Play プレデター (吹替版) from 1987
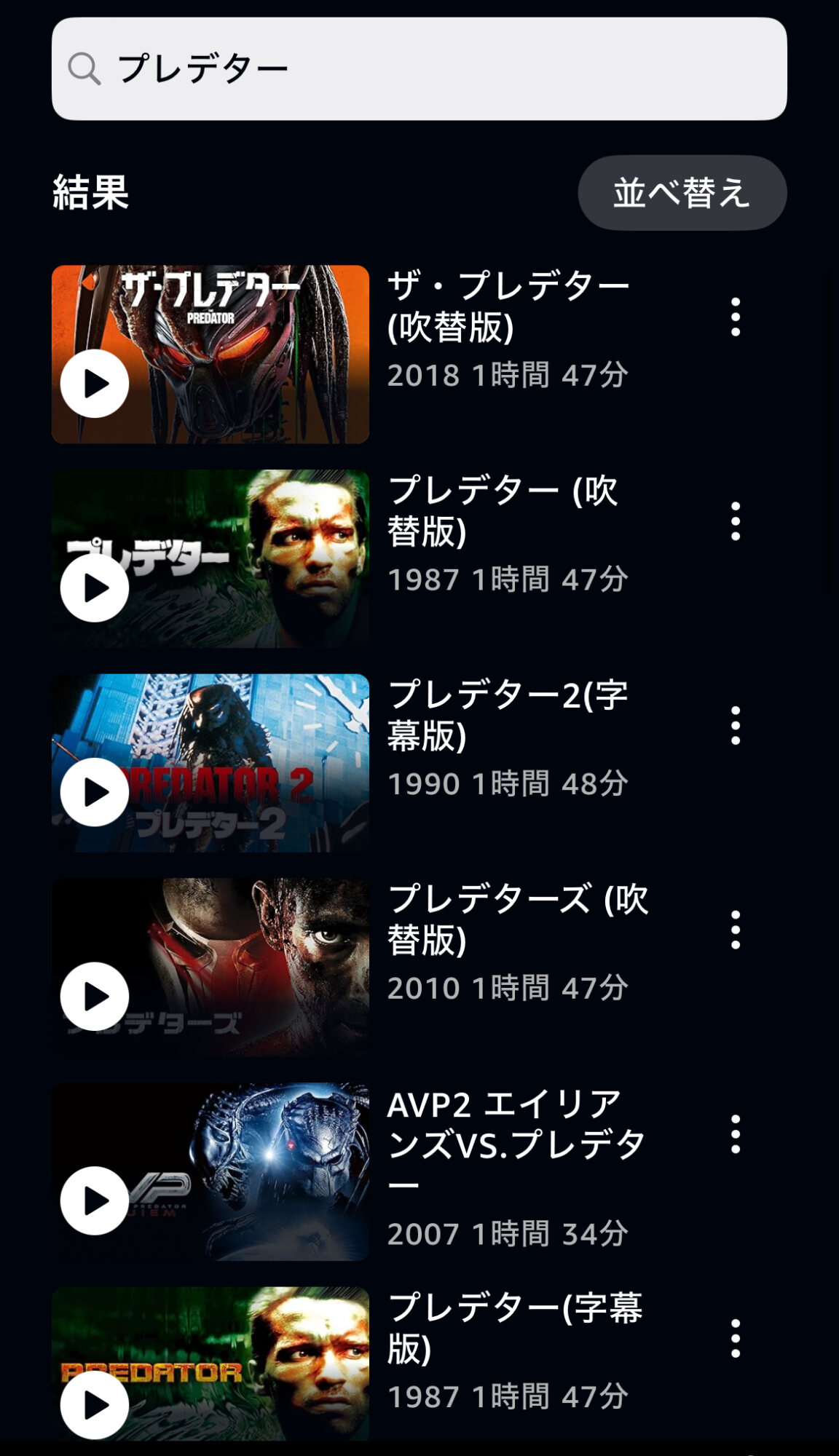839x1456 pixels. (95, 587)
